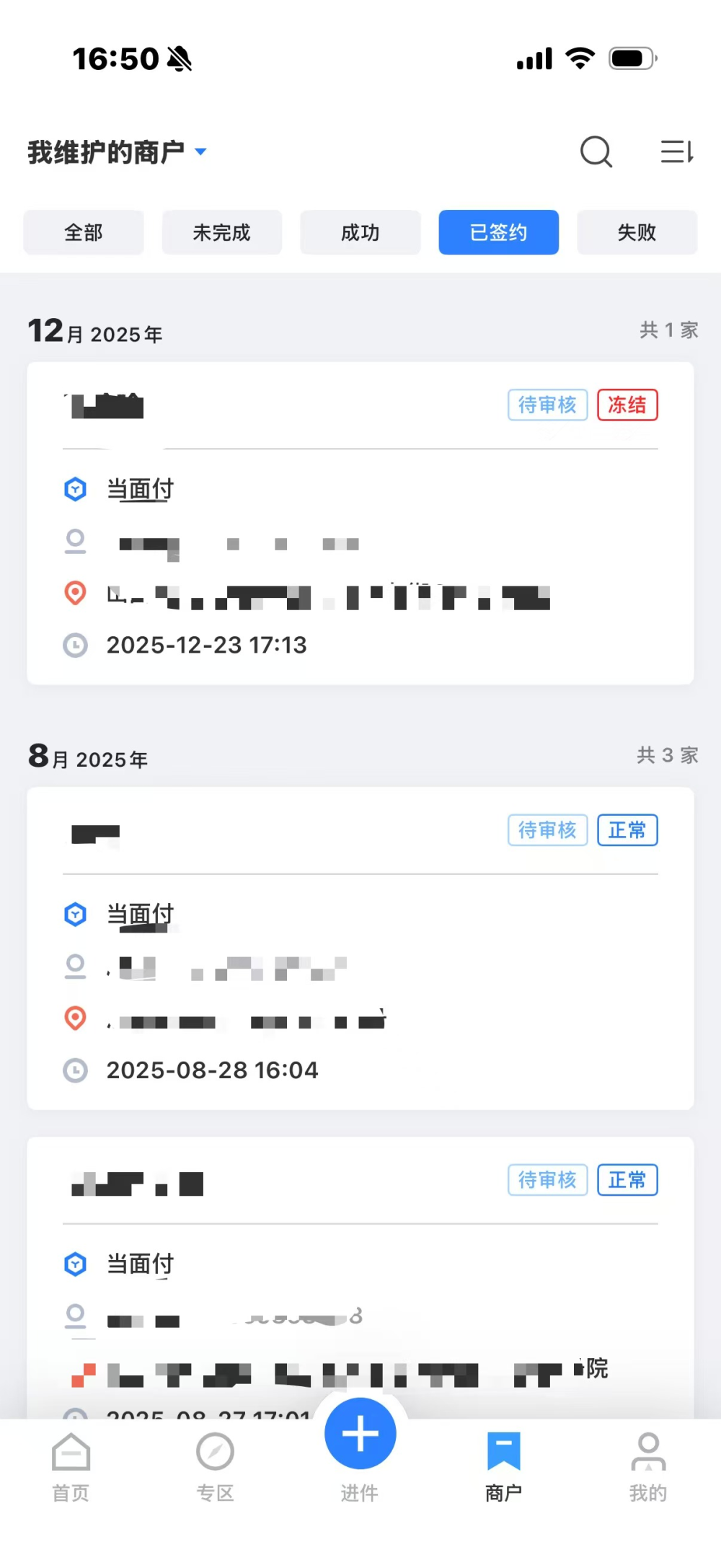The height and width of the screenshot is (1568, 721).
Task: Select the 全部 filter chip
Action: pos(84,232)
